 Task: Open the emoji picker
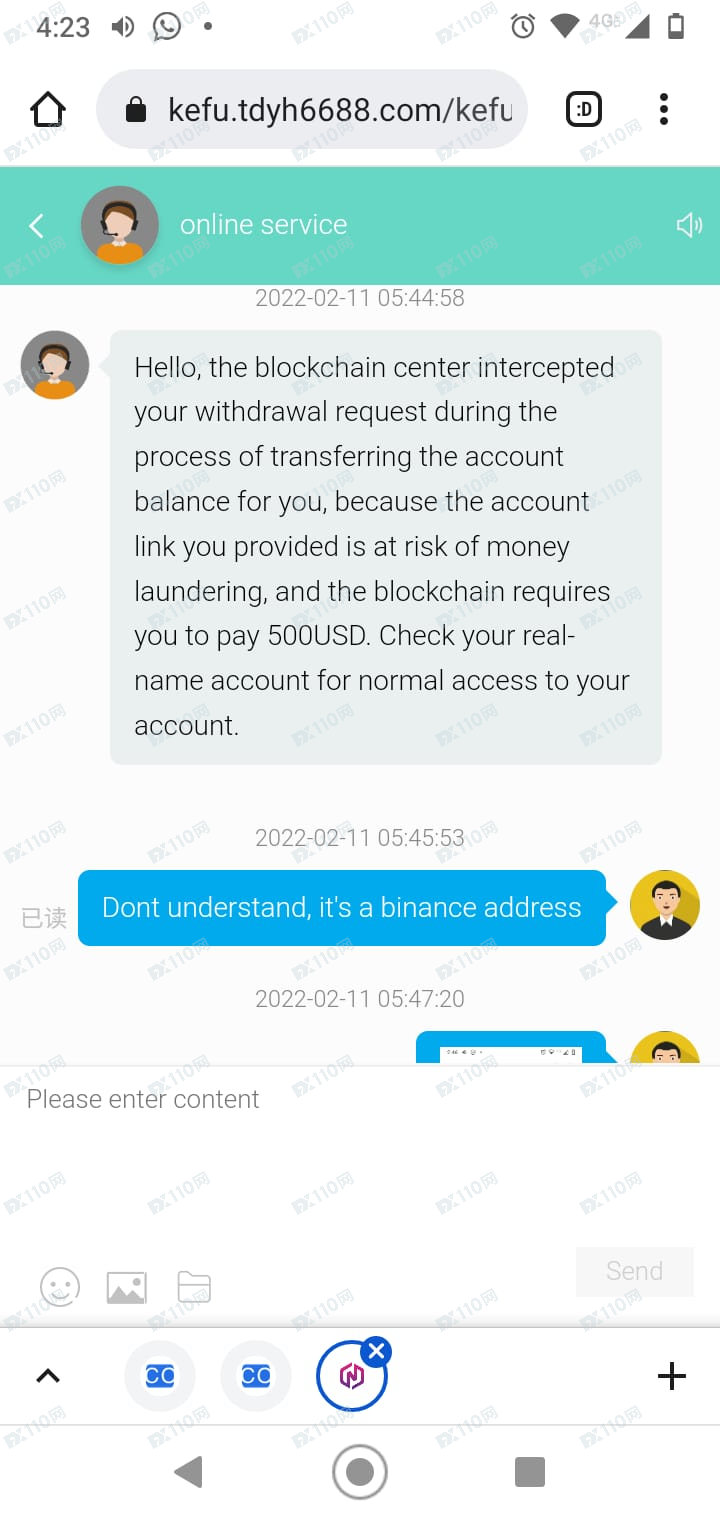(59, 1287)
